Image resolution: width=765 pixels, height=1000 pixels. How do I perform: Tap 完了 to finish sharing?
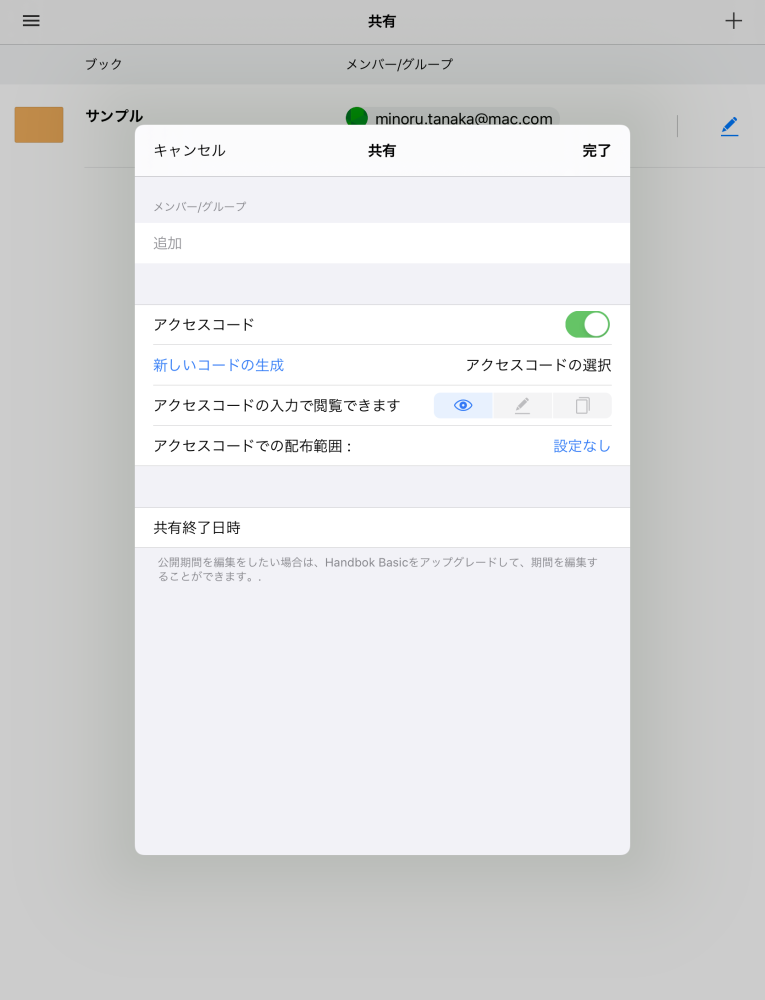(596, 151)
